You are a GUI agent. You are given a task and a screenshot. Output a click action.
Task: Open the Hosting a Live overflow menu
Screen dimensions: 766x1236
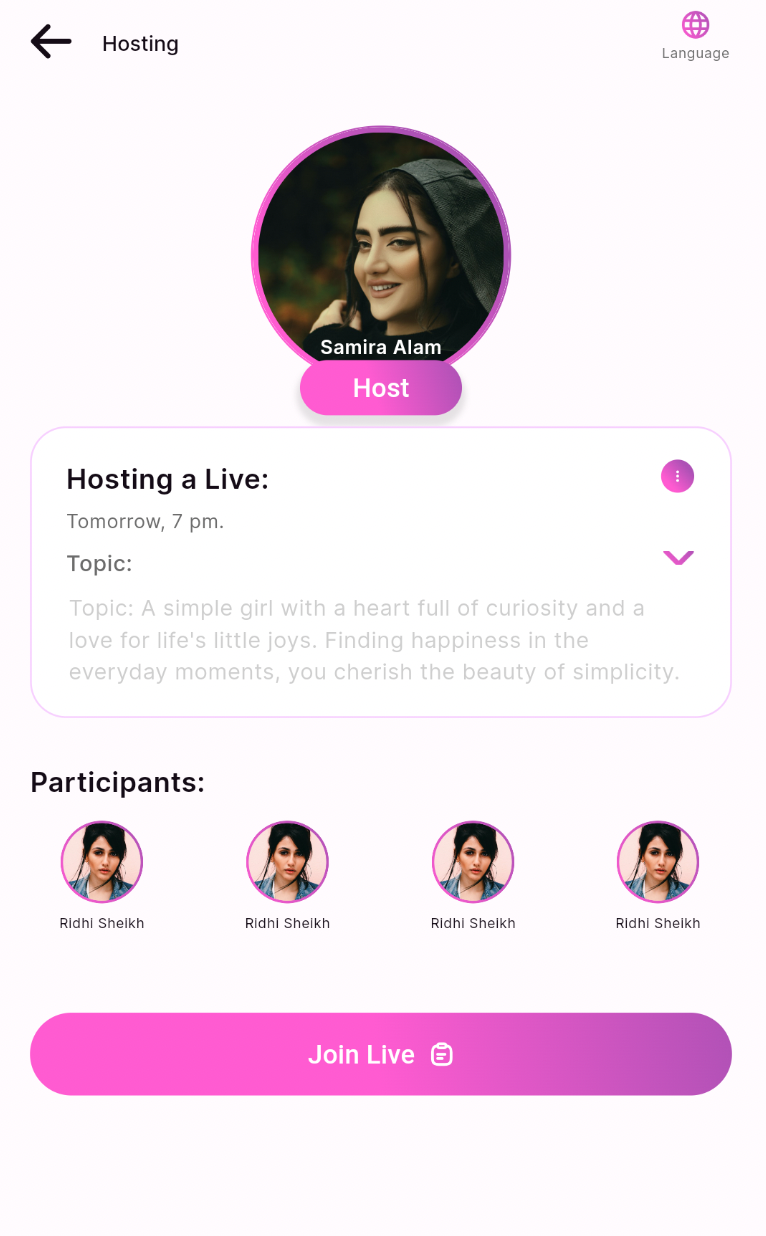pos(677,477)
